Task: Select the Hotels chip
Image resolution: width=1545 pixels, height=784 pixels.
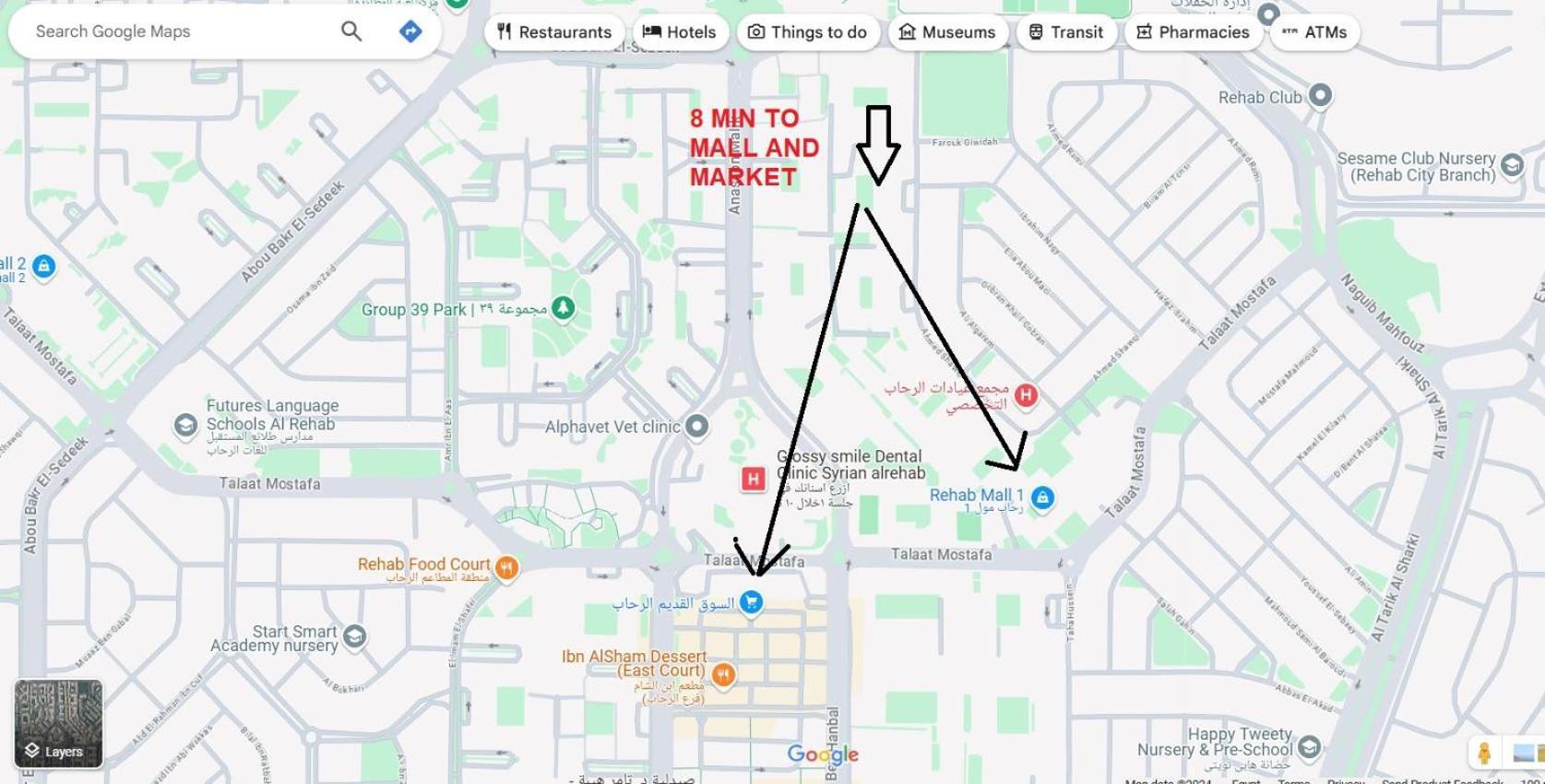Action: point(680,32)
